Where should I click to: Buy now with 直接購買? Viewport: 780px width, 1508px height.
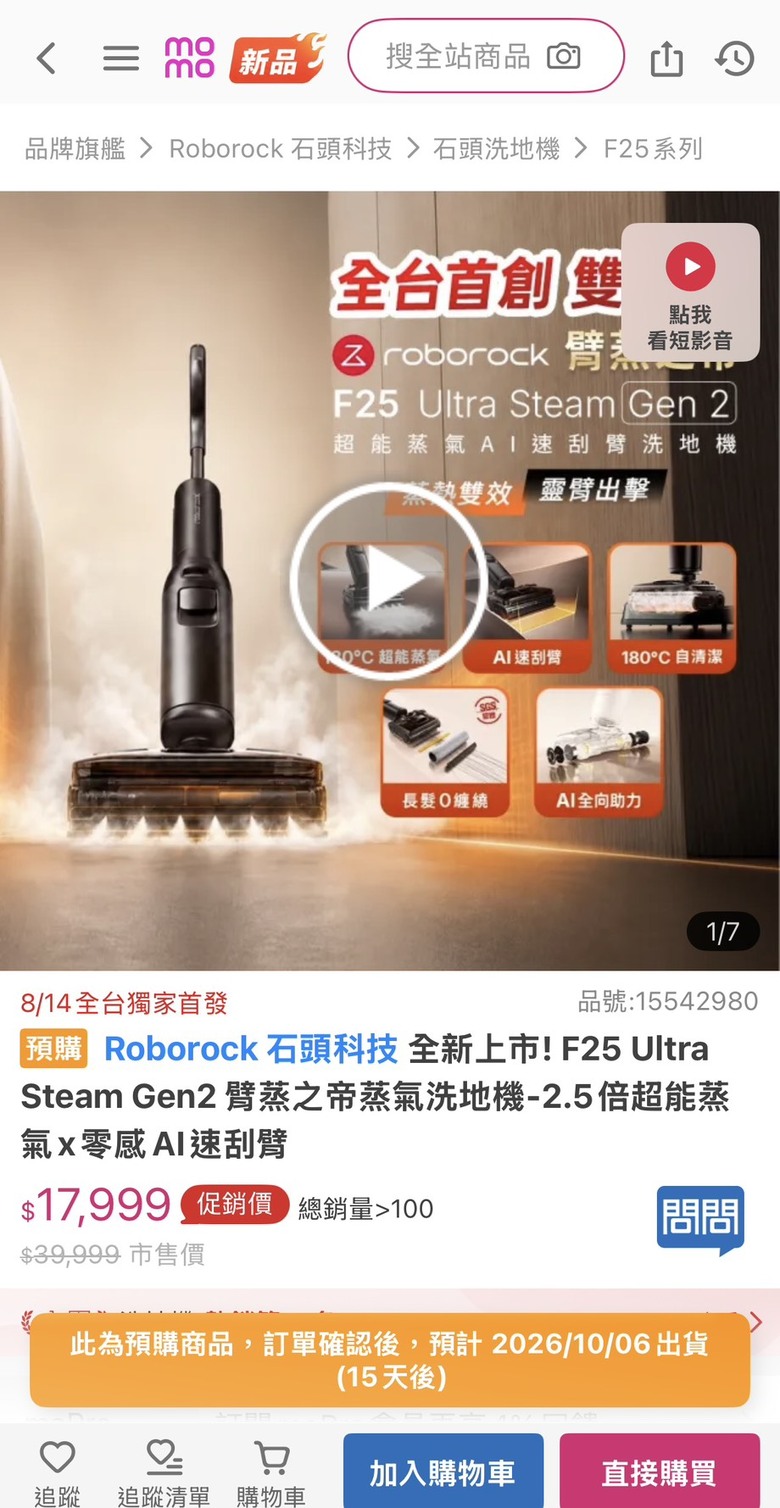tap(659, 1471)
